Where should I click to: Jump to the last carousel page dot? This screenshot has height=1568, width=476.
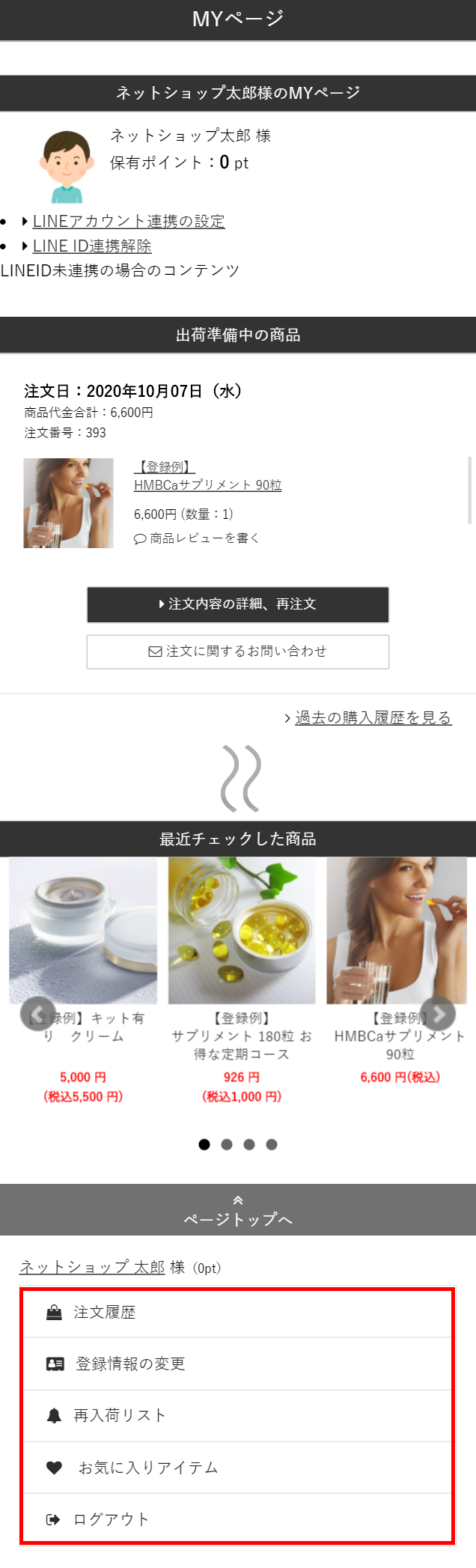[x=272, y=1144]
